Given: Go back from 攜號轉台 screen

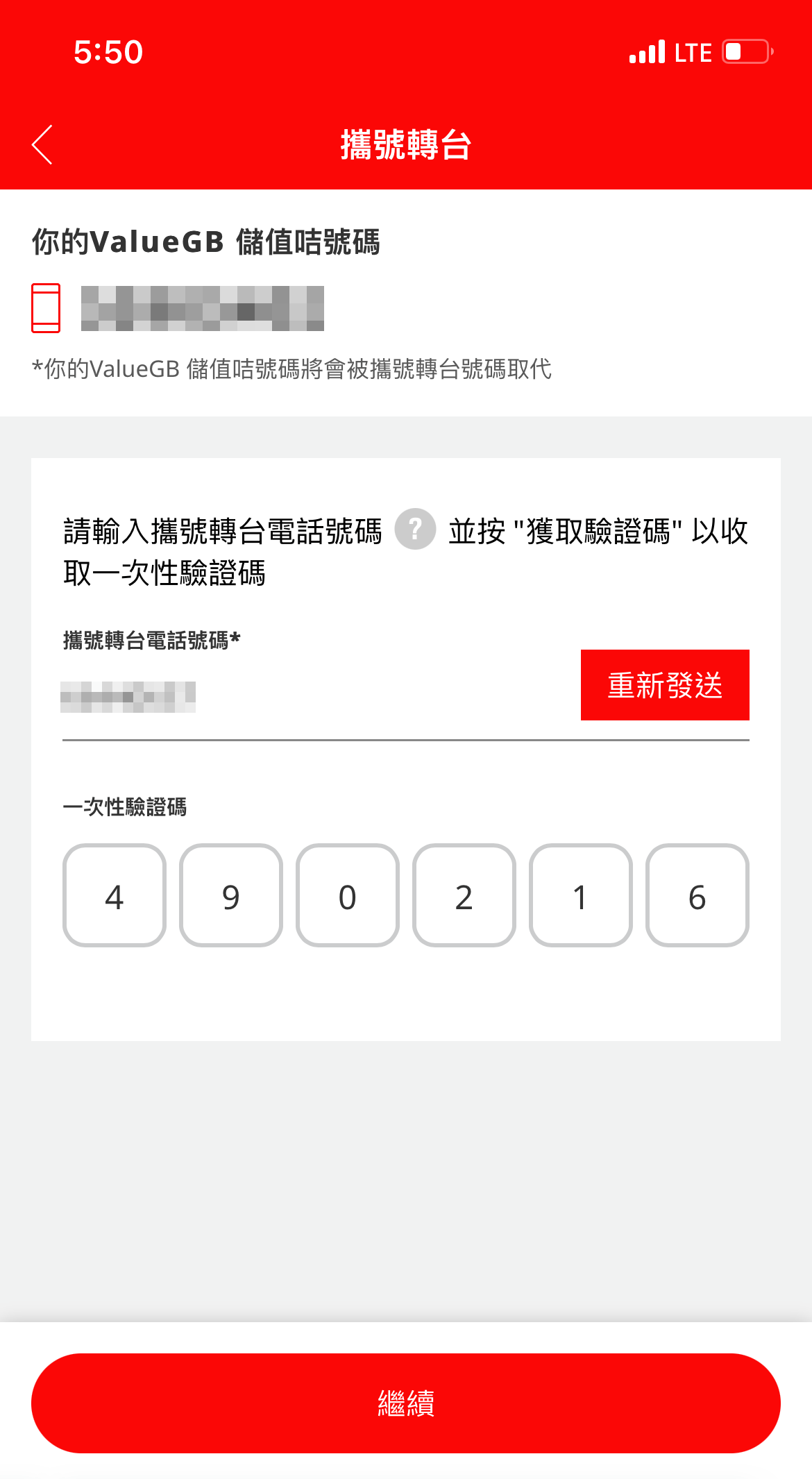Looking at the screenshot, I should point(42,145).
